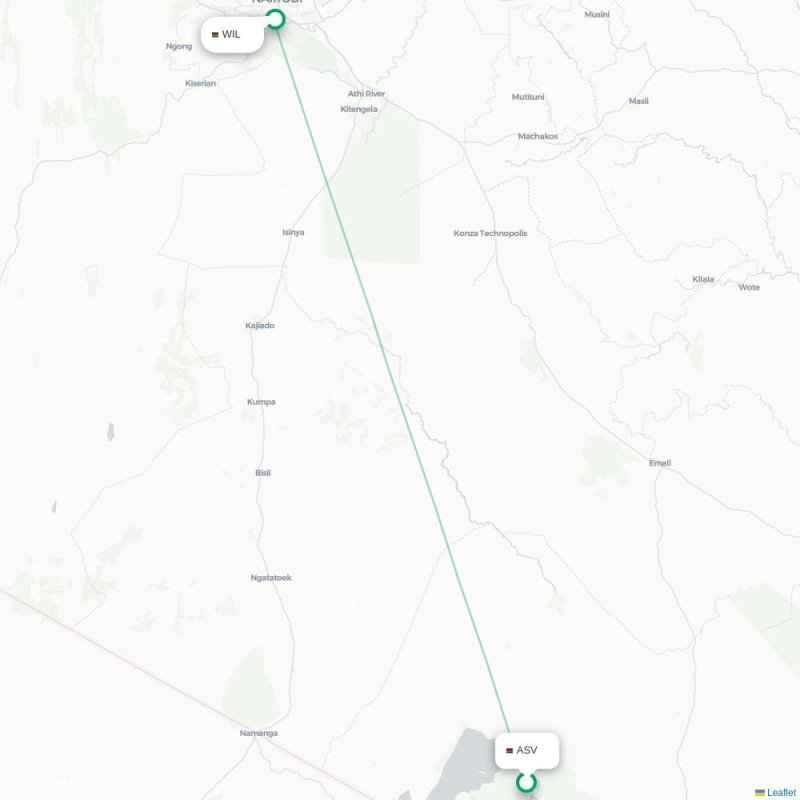Tap the ASV airport marker
This screenshot has height=800, width=800.
coord(527,782)
